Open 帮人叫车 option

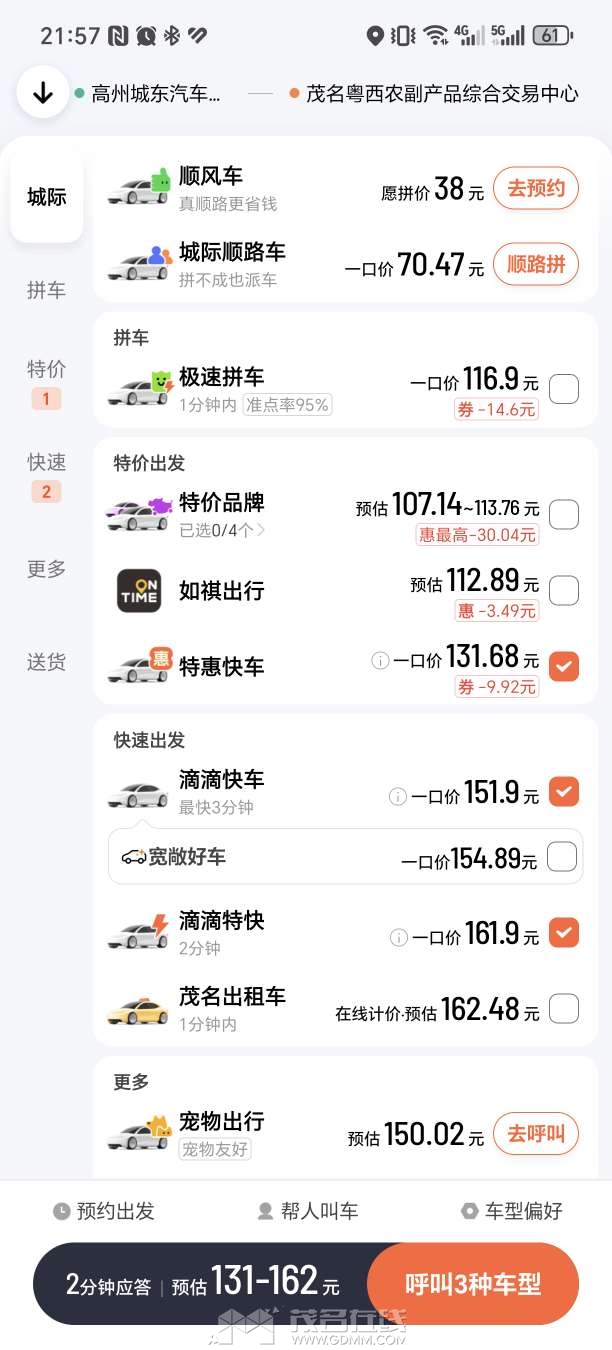pos(307,1211)
